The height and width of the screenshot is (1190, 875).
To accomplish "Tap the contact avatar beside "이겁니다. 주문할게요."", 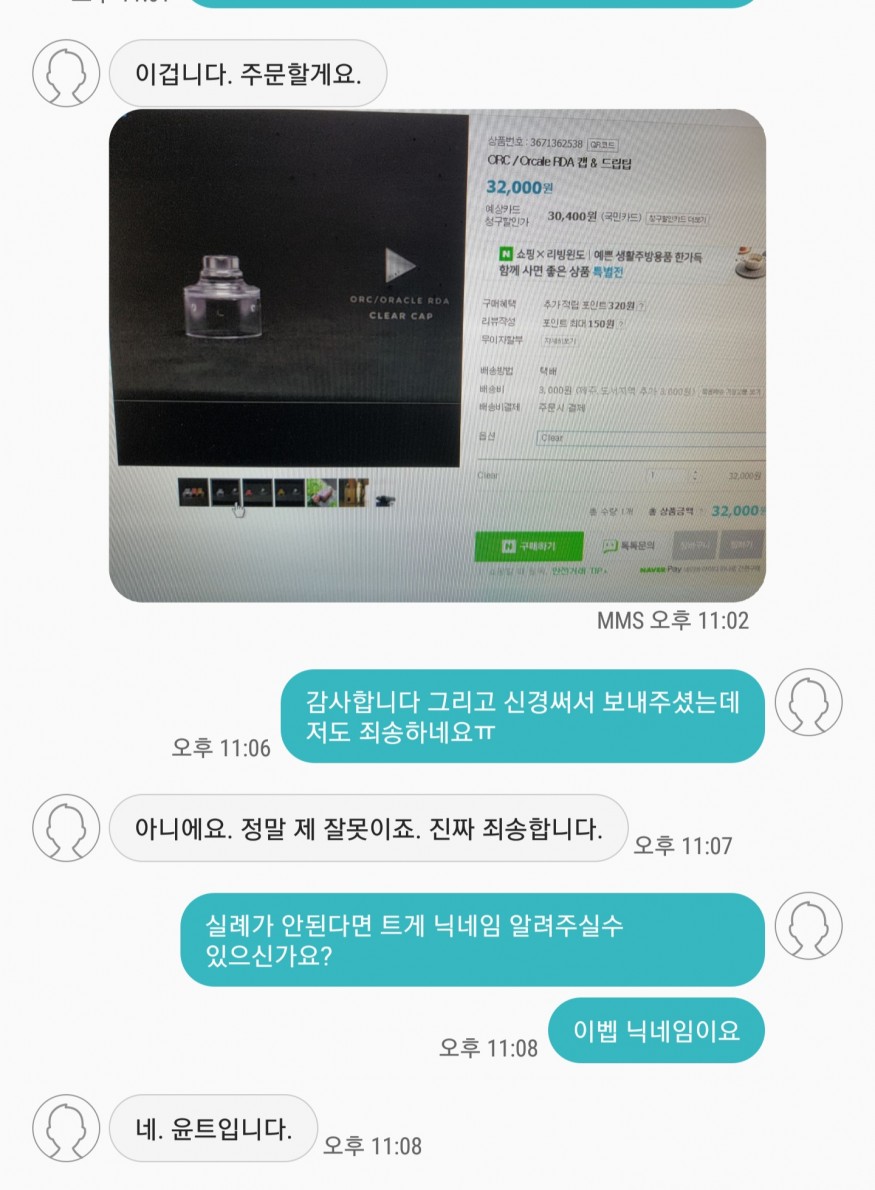I will coord(66,74).
